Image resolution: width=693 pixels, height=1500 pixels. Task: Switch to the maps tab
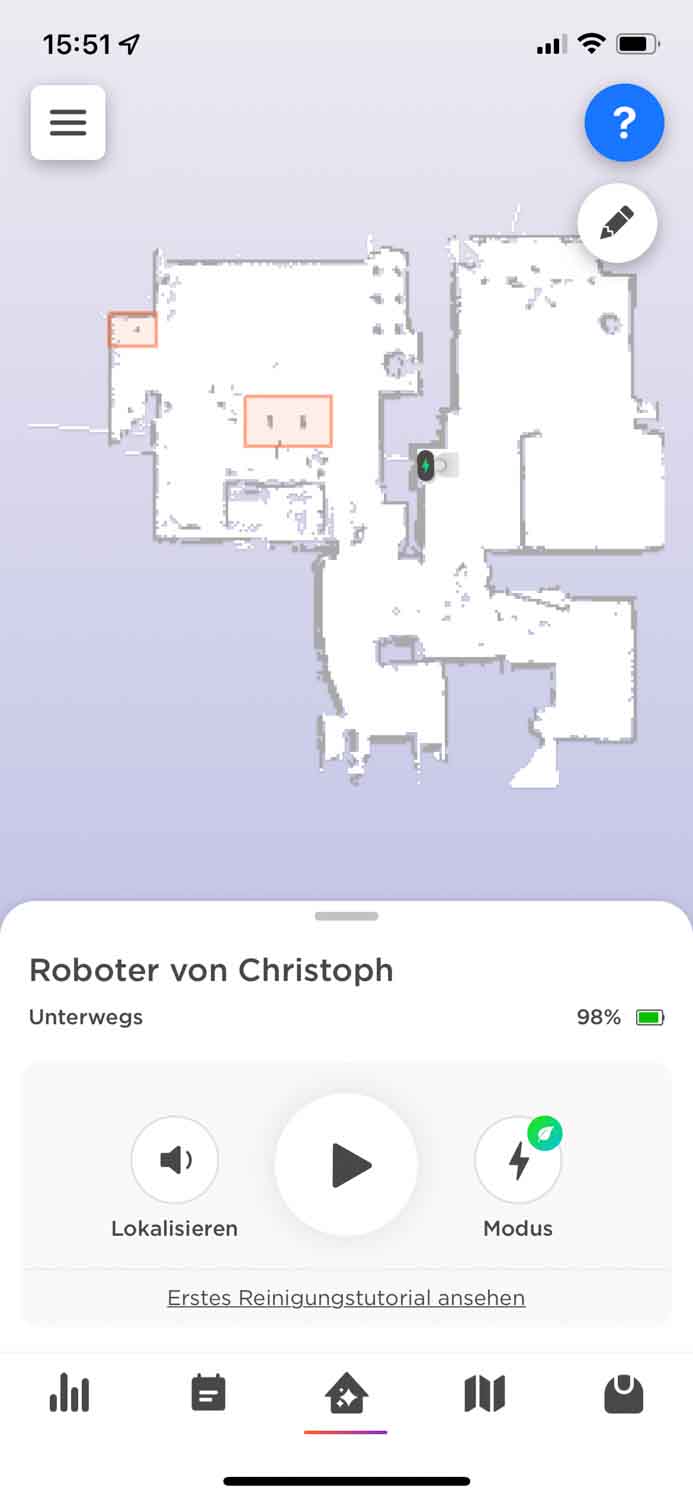point(485,1393)
